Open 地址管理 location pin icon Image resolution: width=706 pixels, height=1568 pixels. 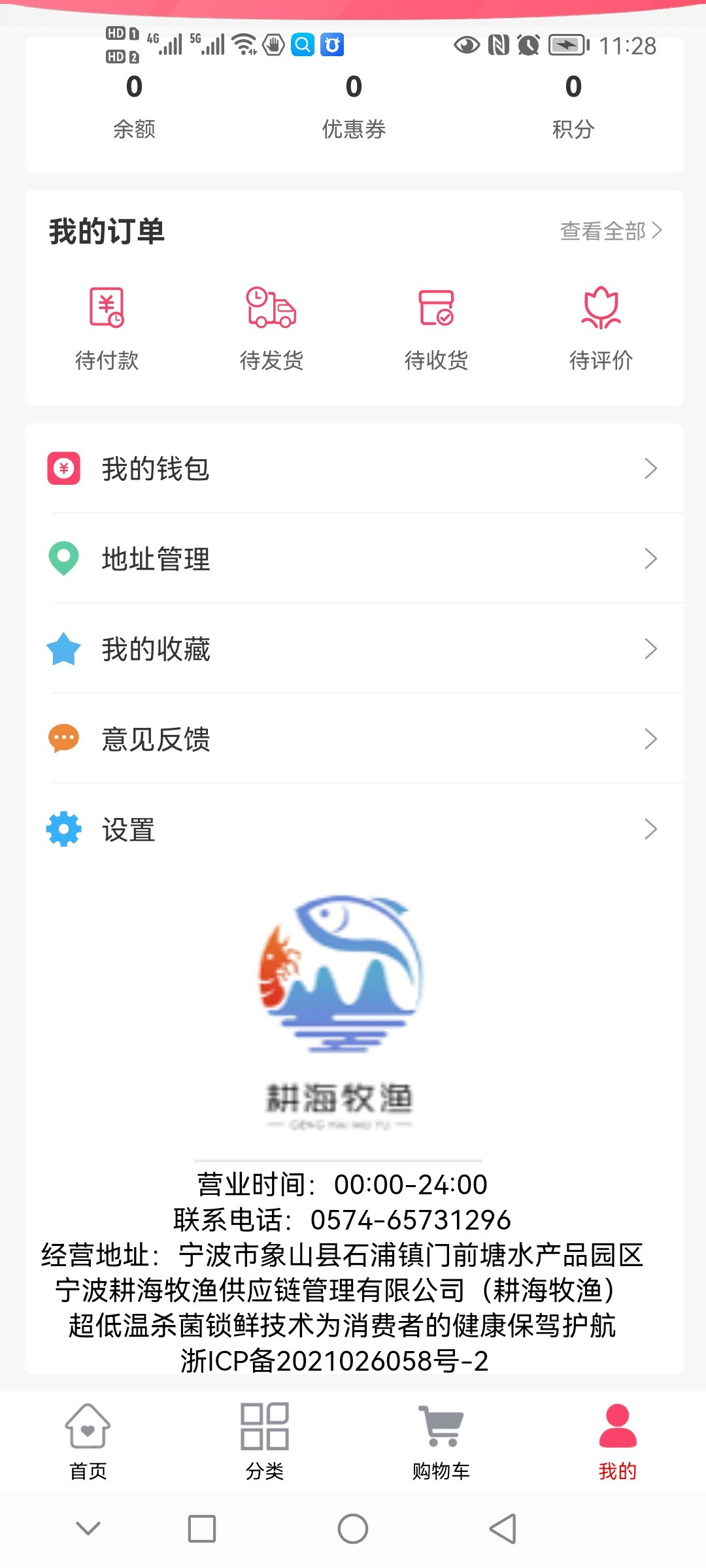63,559
